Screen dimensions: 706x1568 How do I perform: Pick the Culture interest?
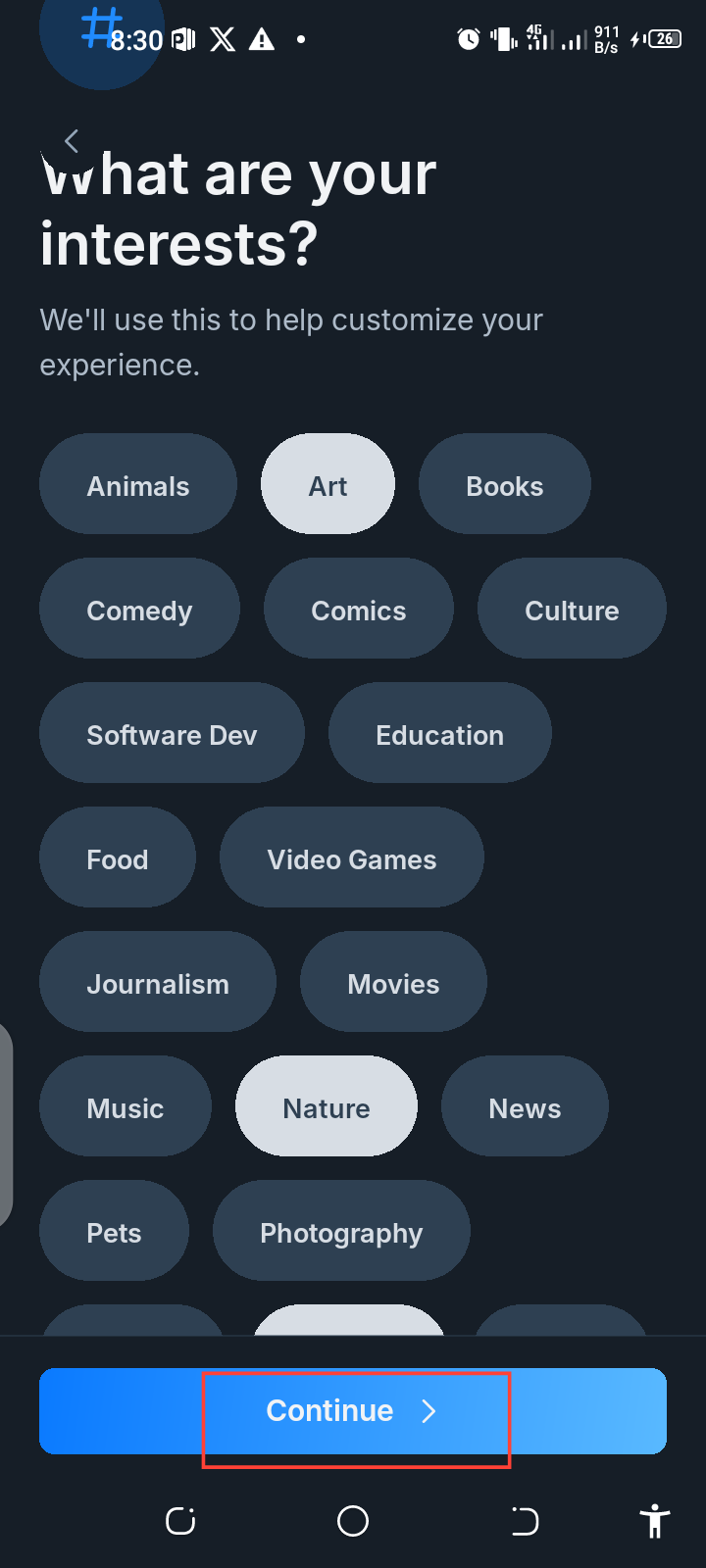pos(572,609)
